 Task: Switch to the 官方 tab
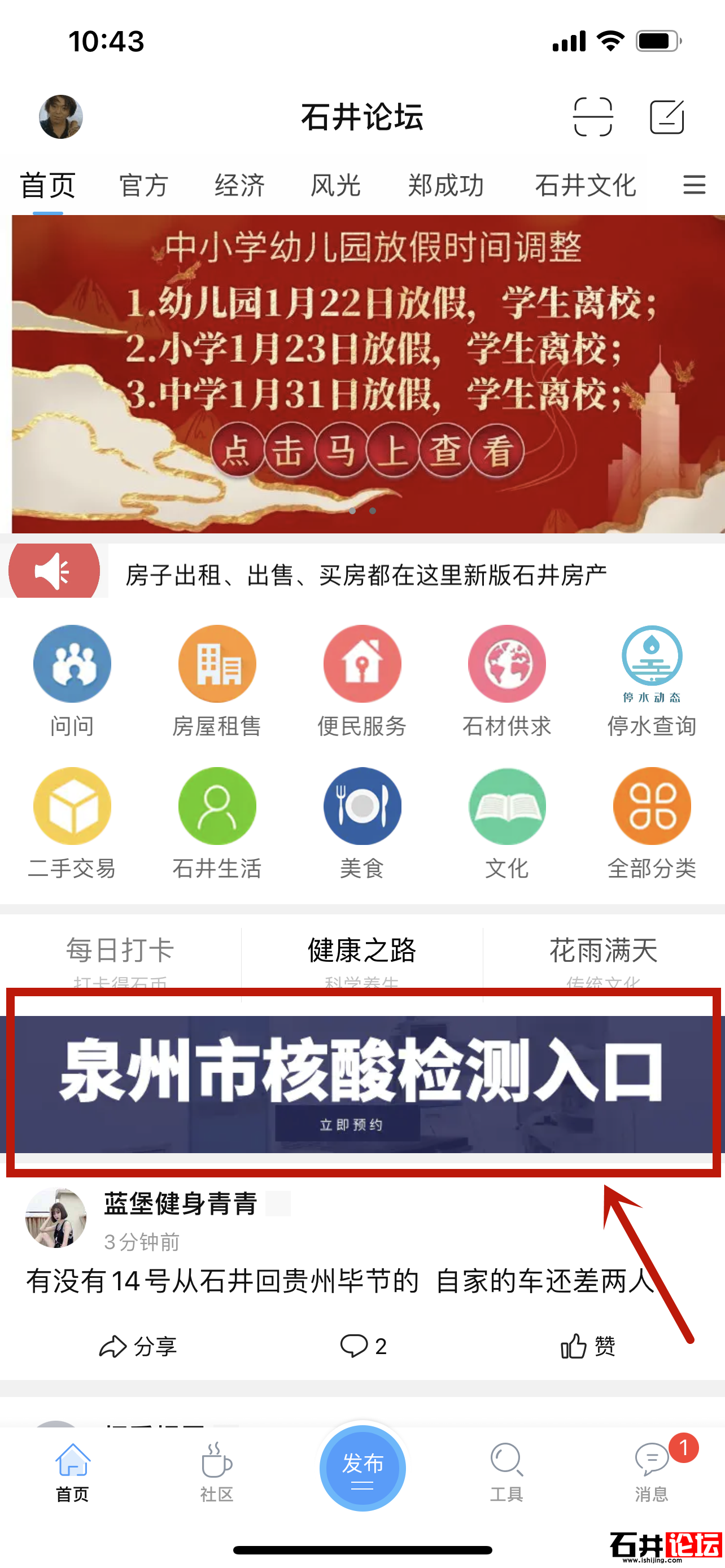tap(143, 185)
